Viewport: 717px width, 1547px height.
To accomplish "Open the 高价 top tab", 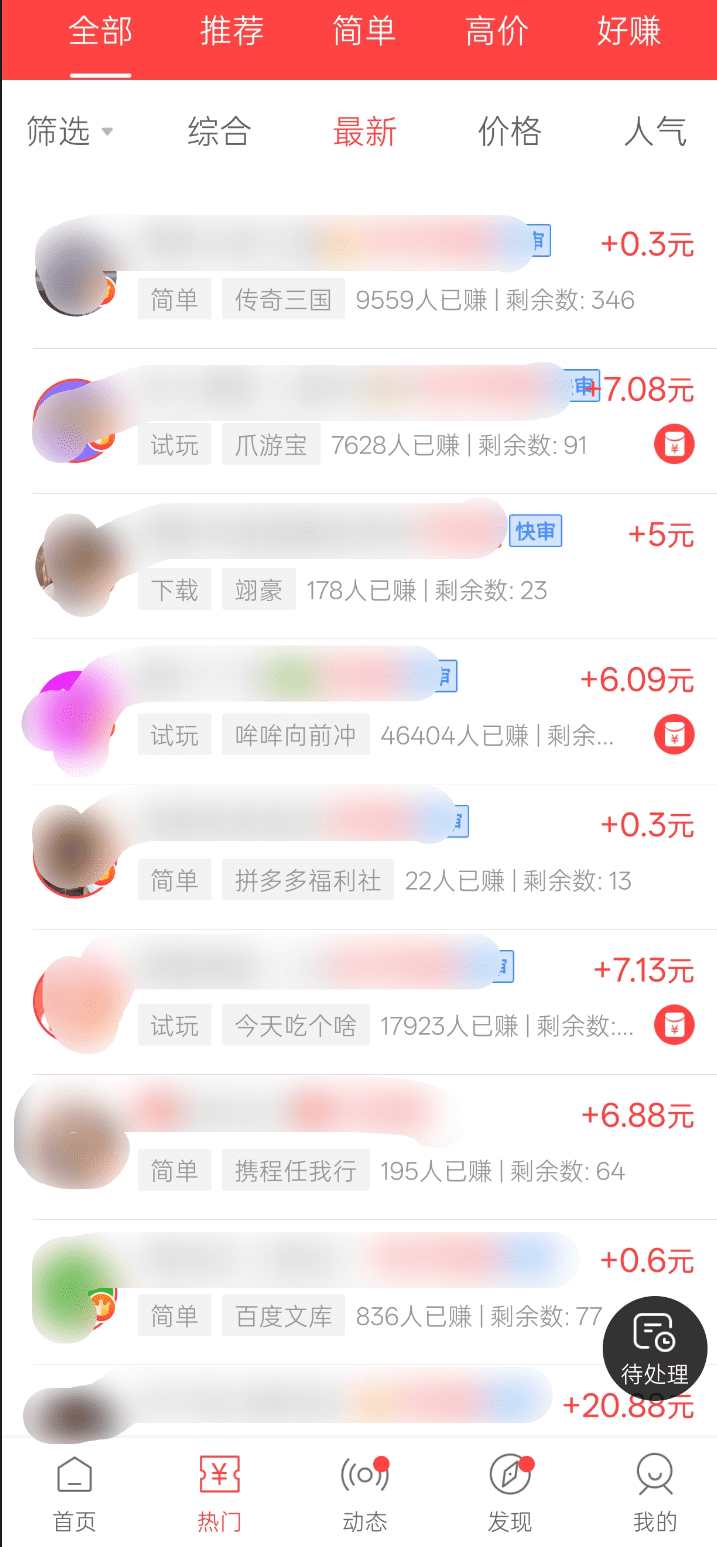I will tap(496, 32).
